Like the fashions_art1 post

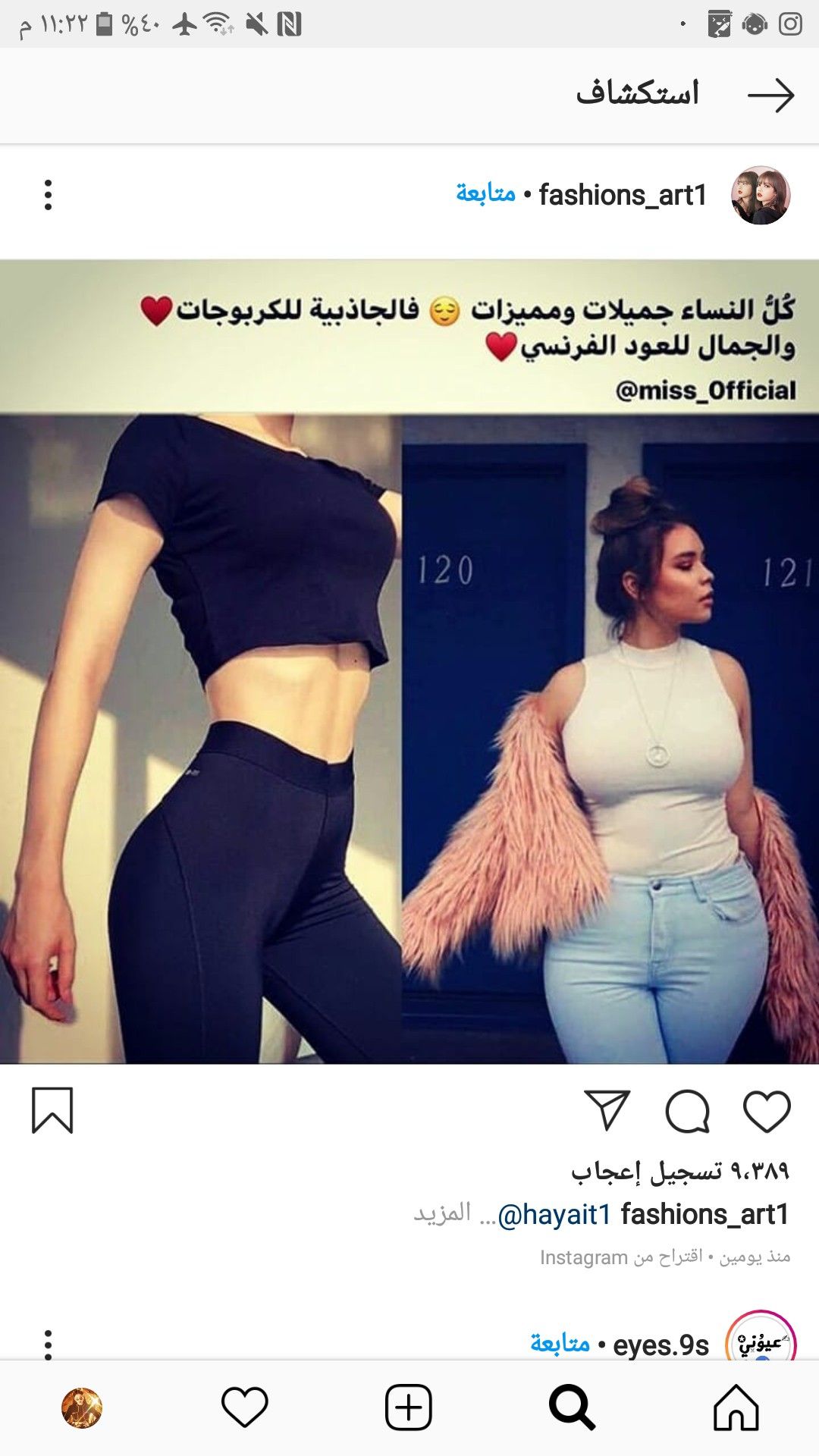click(x=767, y=1111)
